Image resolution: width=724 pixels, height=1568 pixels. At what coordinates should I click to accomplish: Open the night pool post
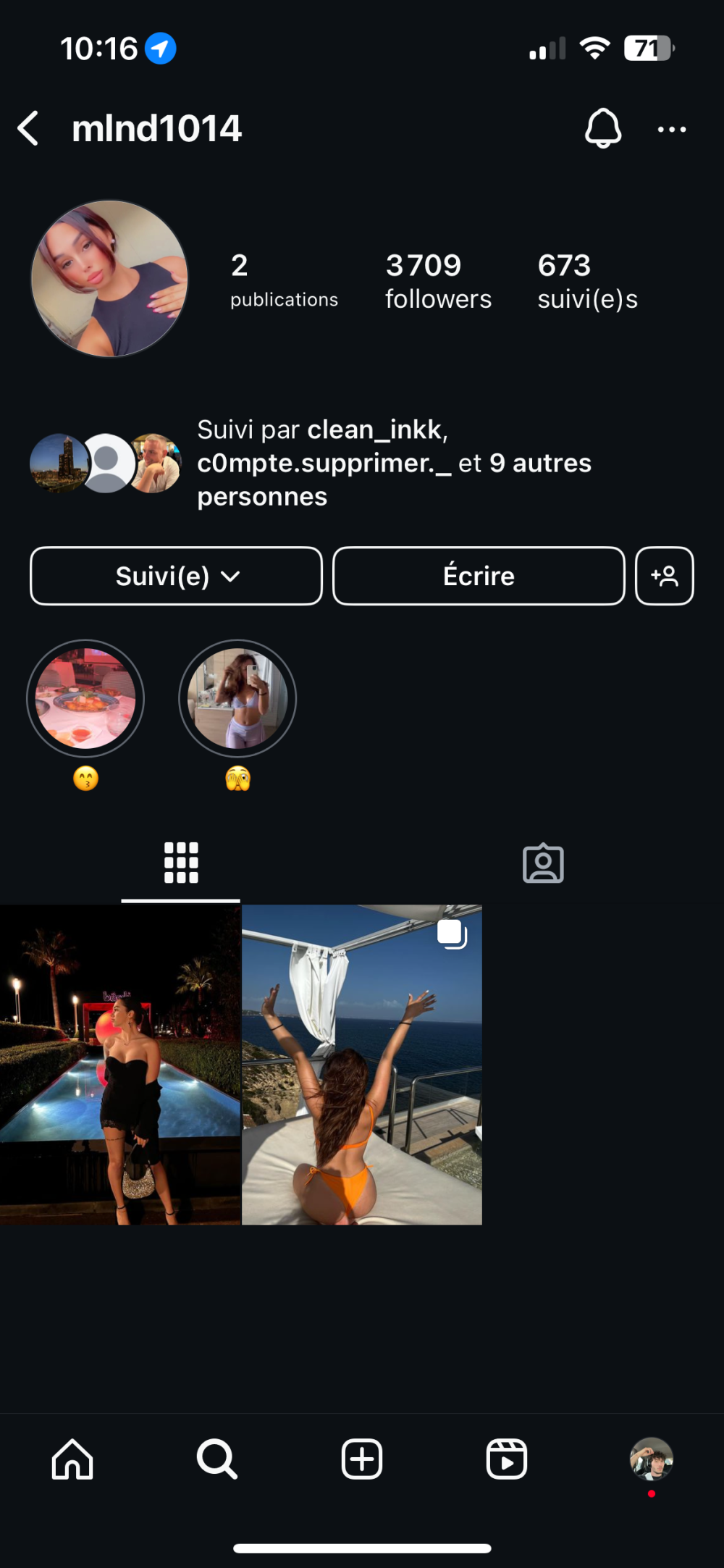click(x=119, y=1065)
